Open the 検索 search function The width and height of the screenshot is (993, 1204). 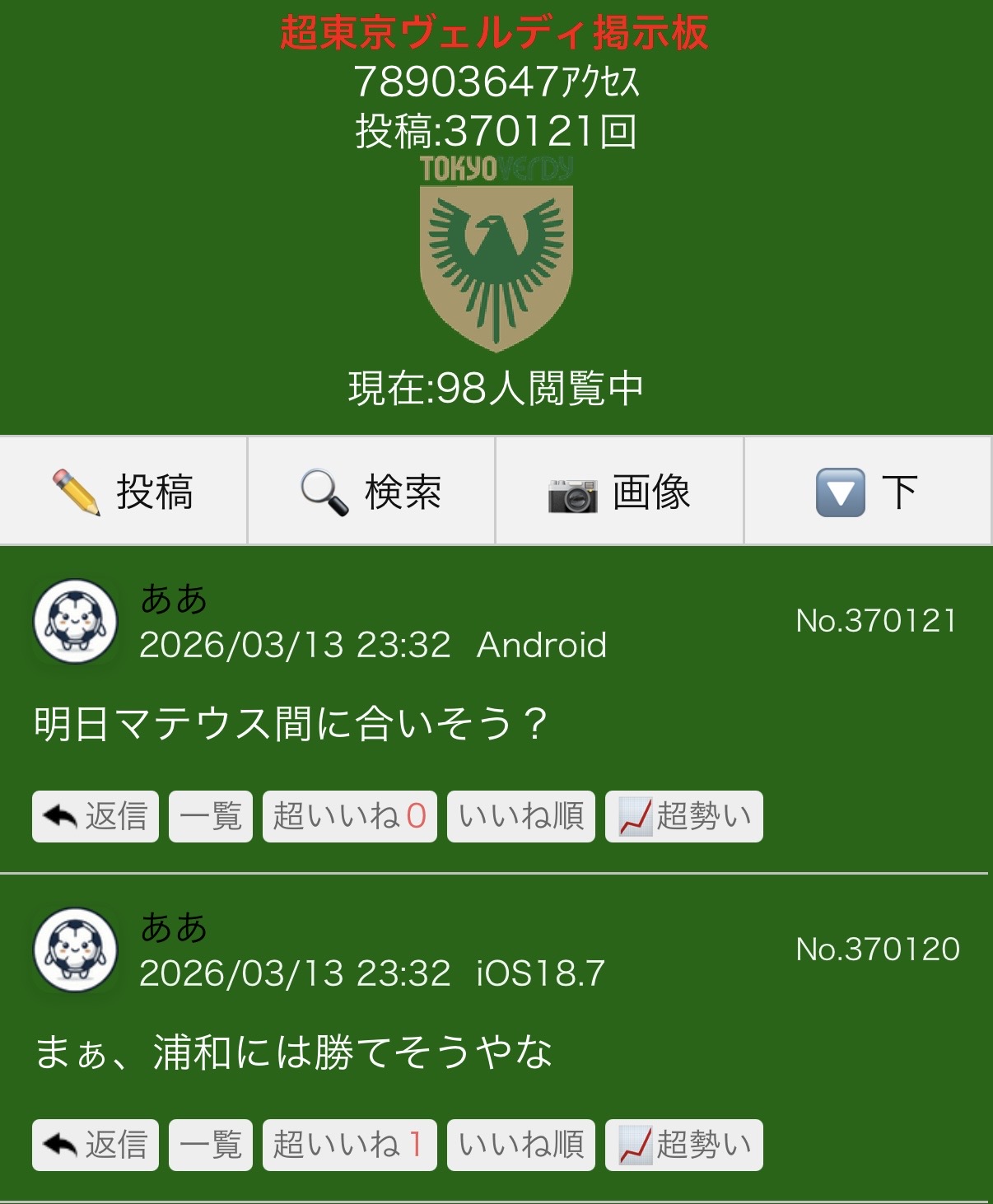371,492
